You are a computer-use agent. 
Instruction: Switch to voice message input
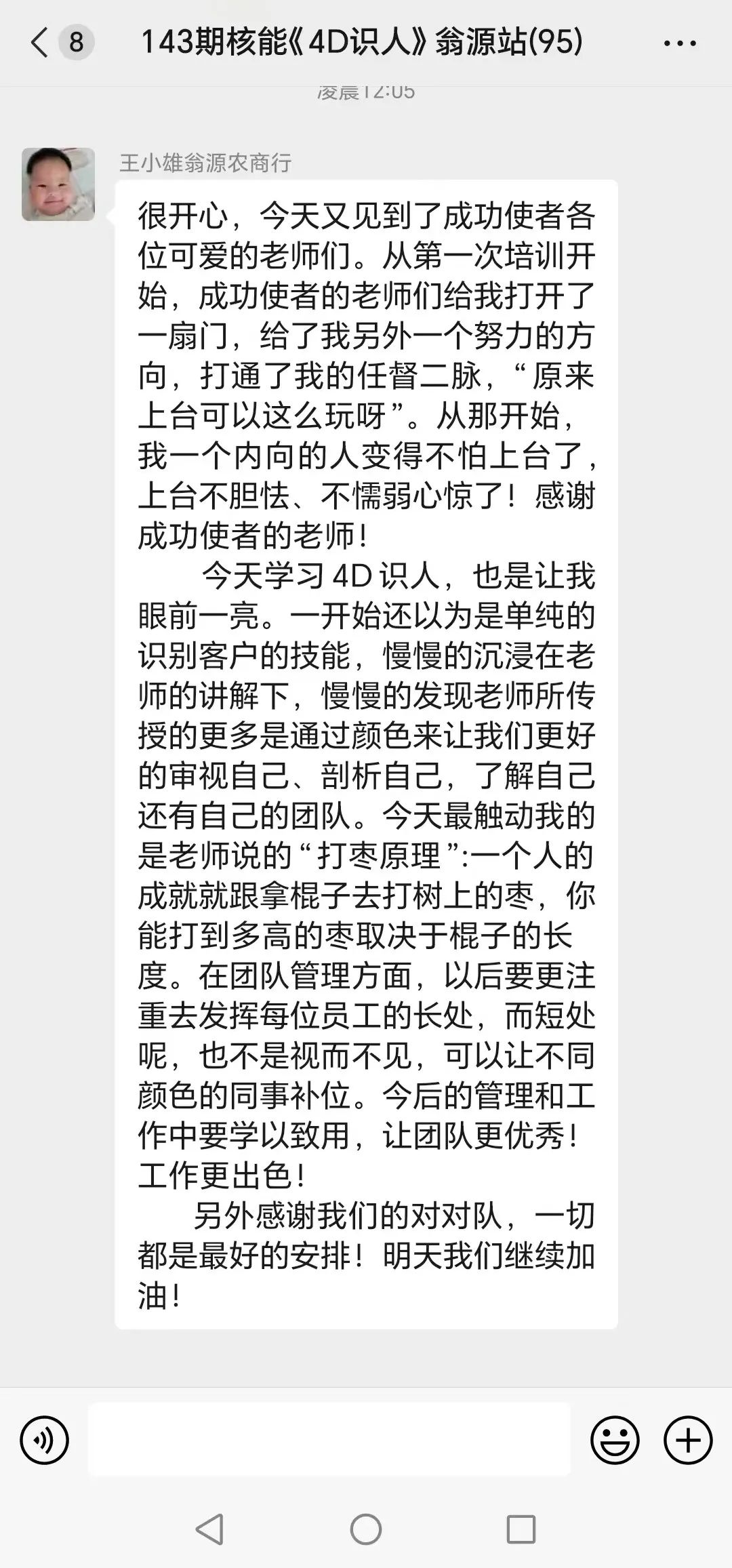pyautogui.click(x=45, y=1440)
